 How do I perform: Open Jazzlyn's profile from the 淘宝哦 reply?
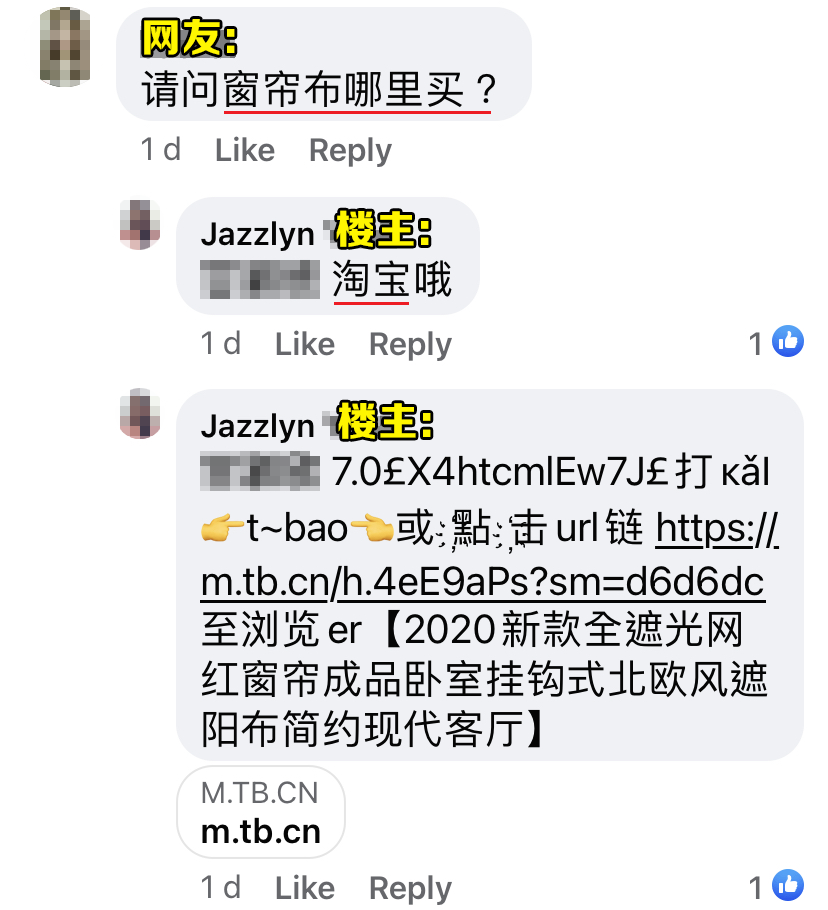click(257, 234)
